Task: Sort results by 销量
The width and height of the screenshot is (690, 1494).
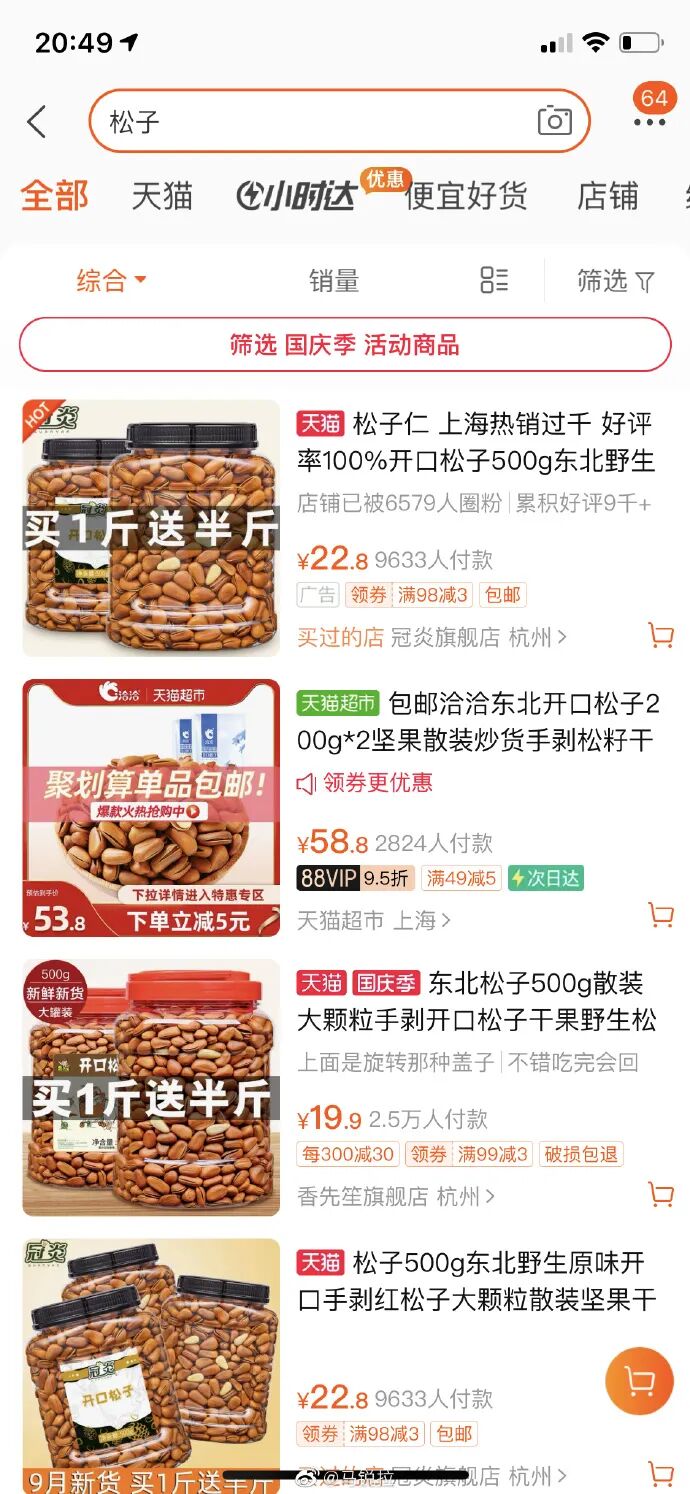Action: coord(334,281)
